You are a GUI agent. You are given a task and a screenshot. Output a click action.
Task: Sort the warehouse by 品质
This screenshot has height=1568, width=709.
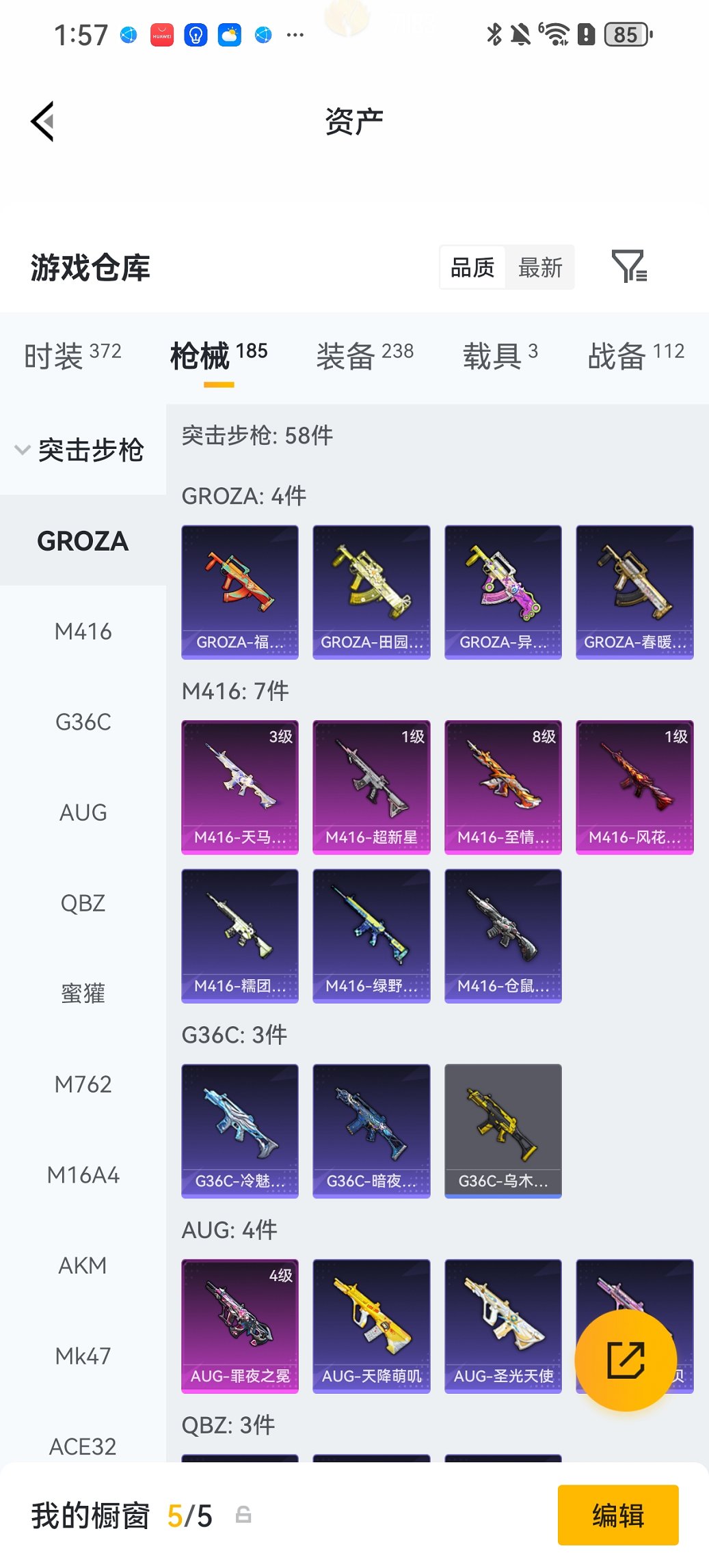click(472, 268)
